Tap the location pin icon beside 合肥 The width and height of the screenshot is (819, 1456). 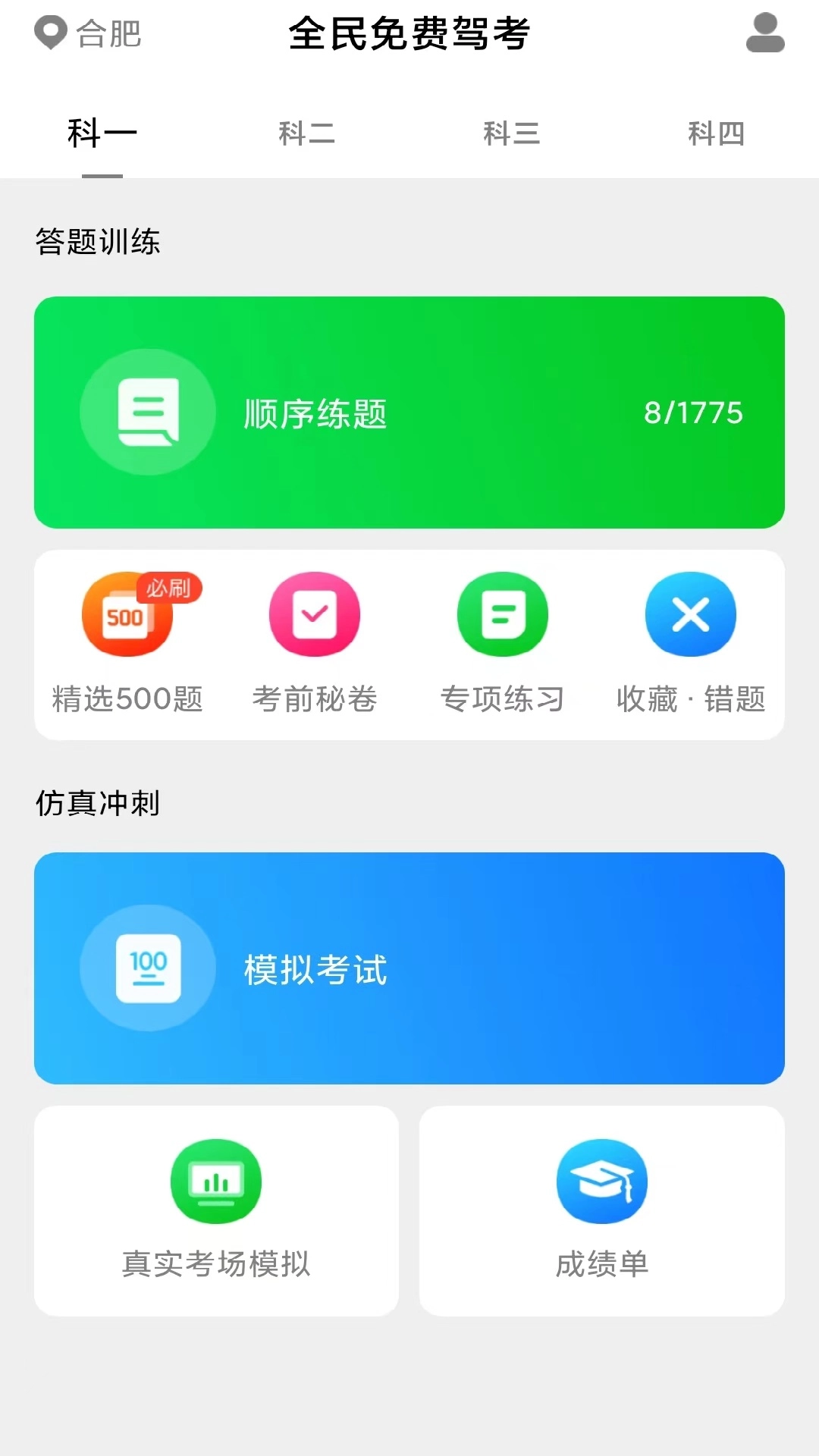coord(50,33)
